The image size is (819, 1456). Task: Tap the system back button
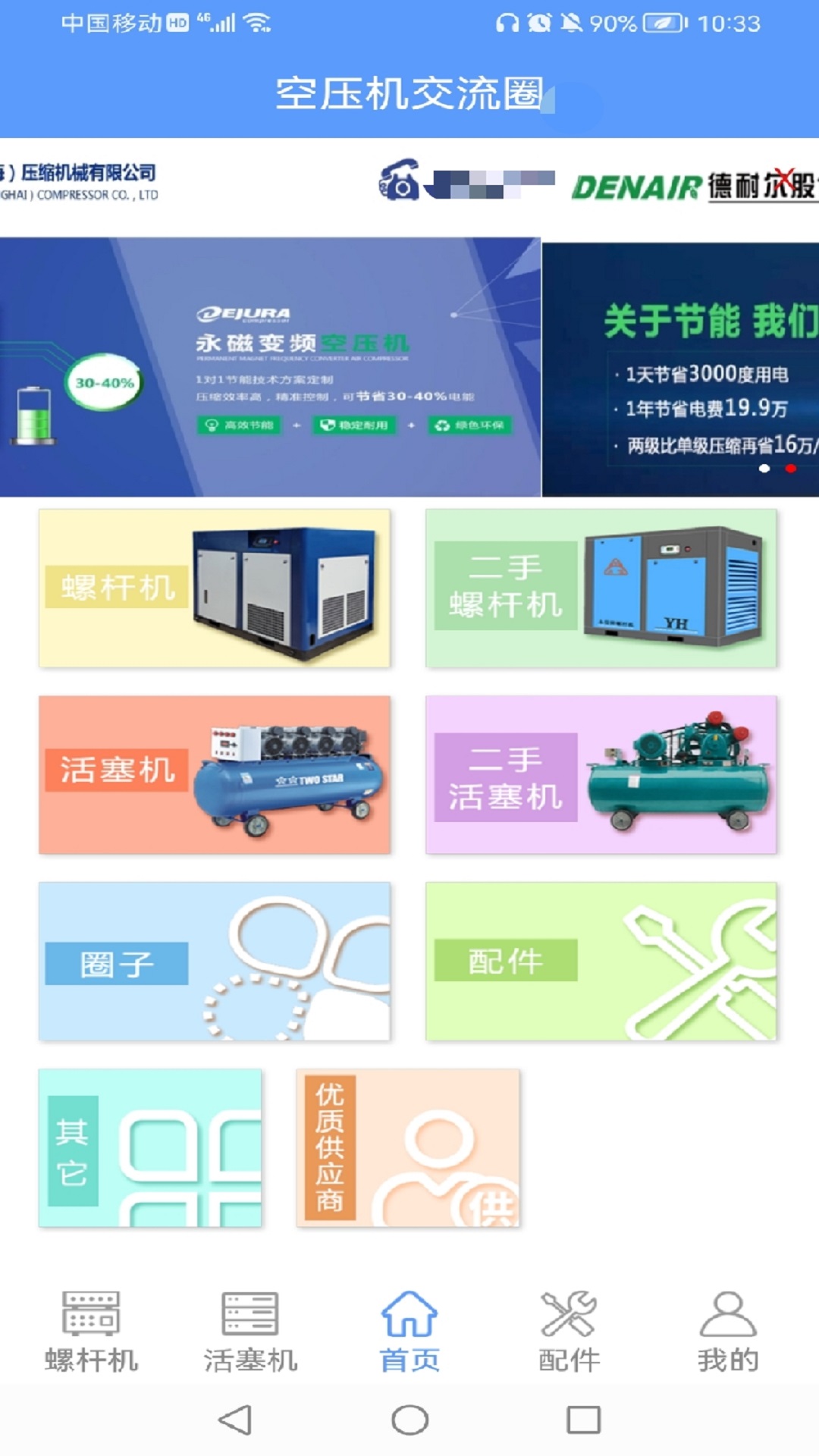(x=235, y=1420)
